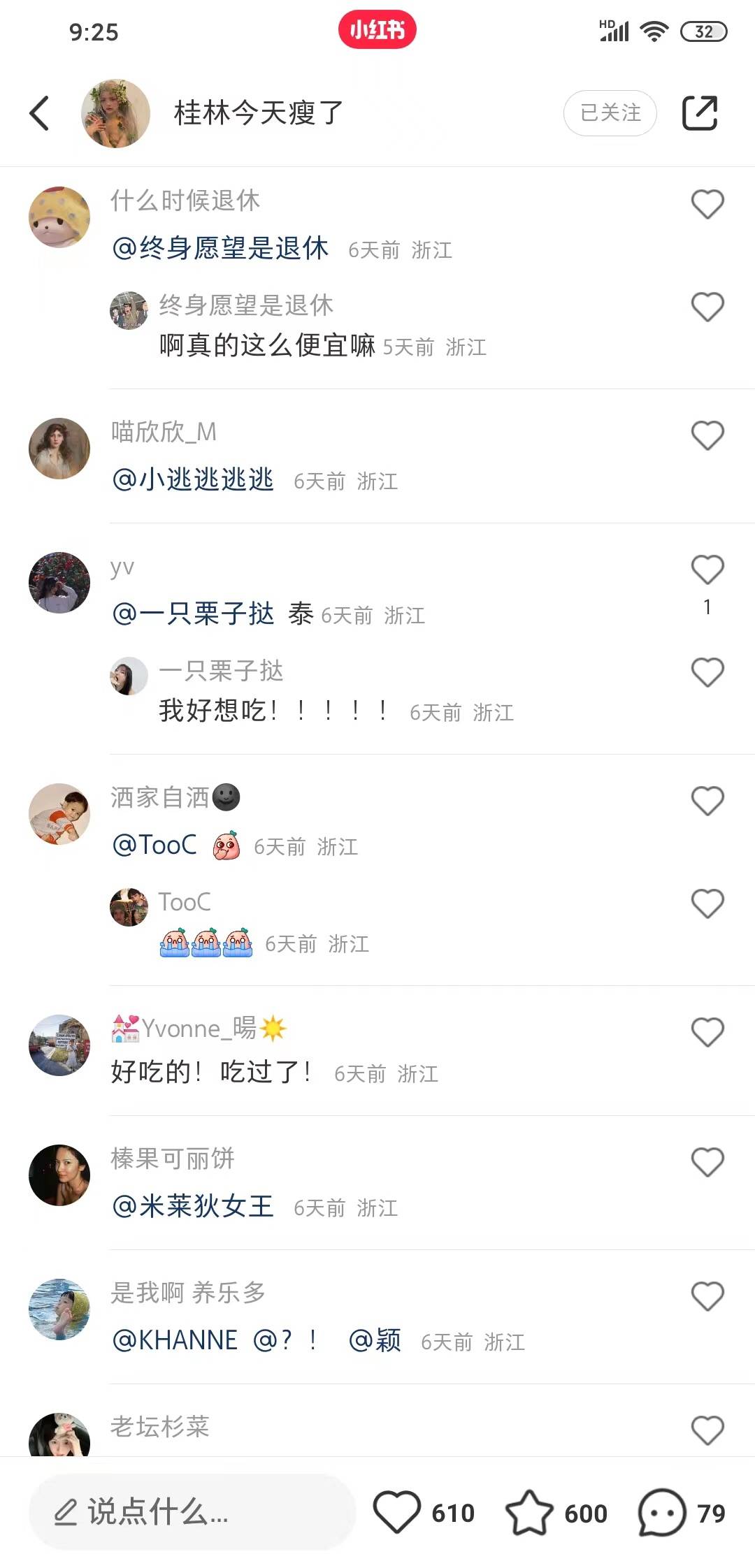Open the @小逃逃逃逃 mention link
Image resolution: width=755 pixels, height=1568 pixels.
[x=193, y=479]
